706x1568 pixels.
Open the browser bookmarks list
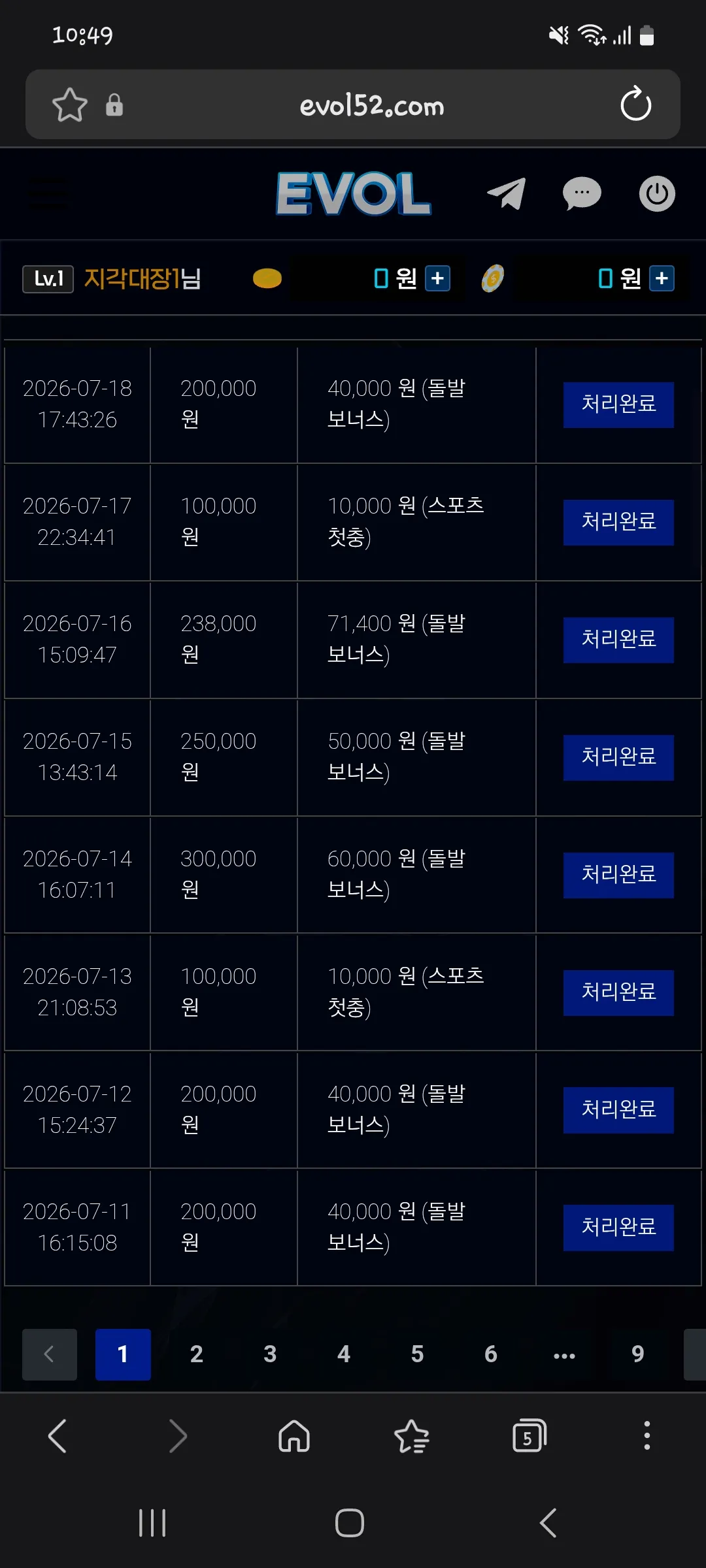click(412, 1436)
